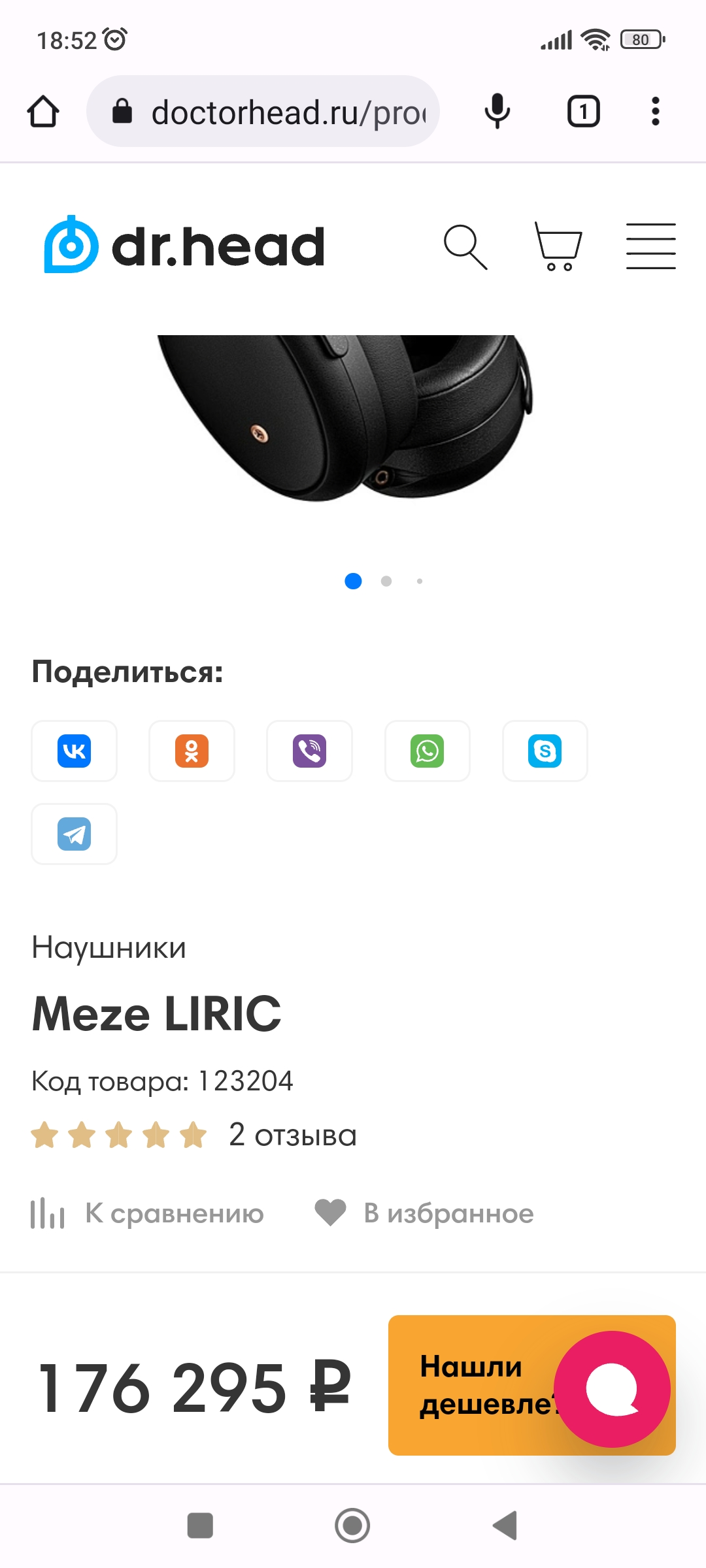Open the shopping cart
The image size is (706, 1568).
558,246
